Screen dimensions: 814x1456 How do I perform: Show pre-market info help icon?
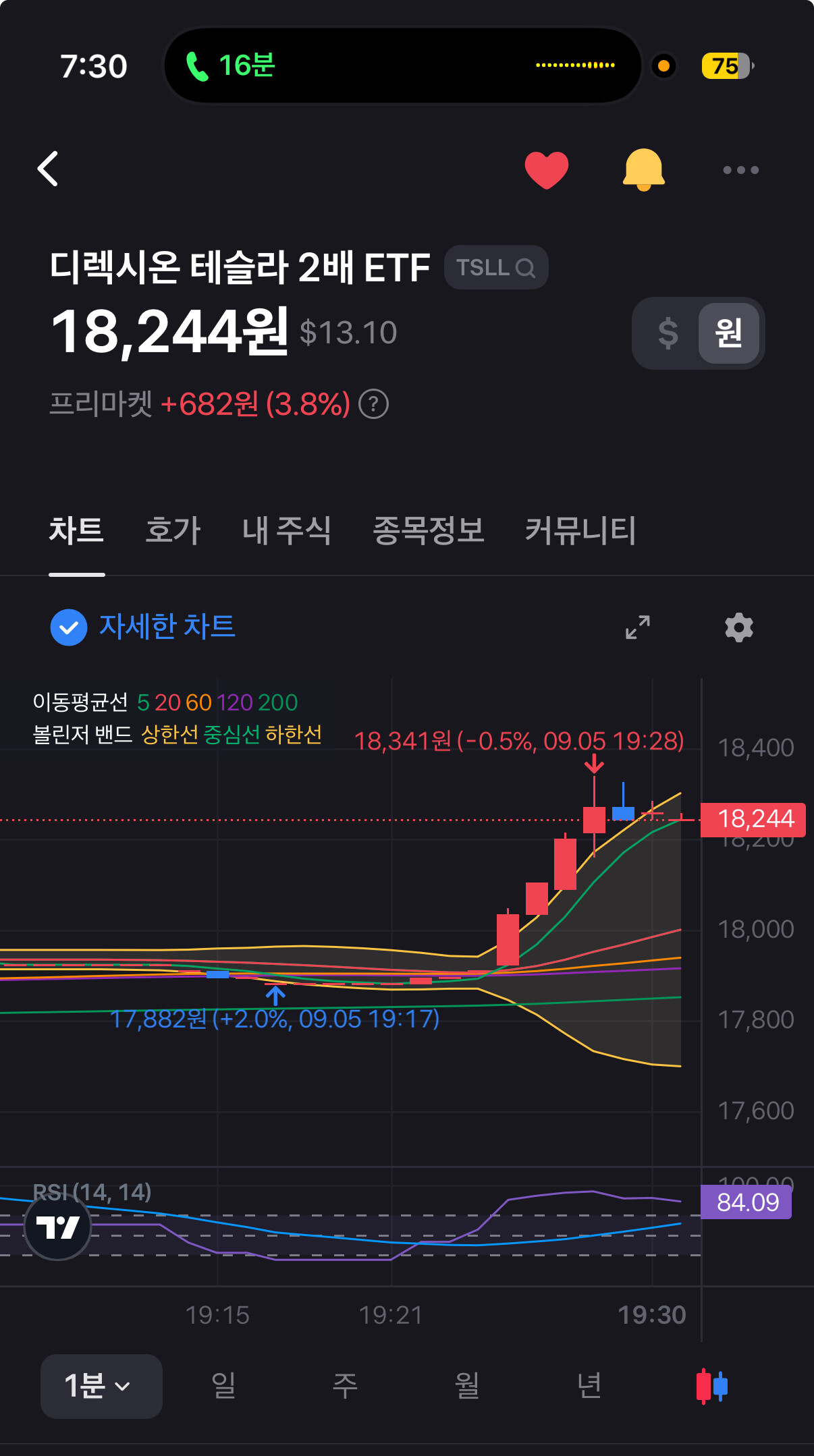(x=373, y=405)
